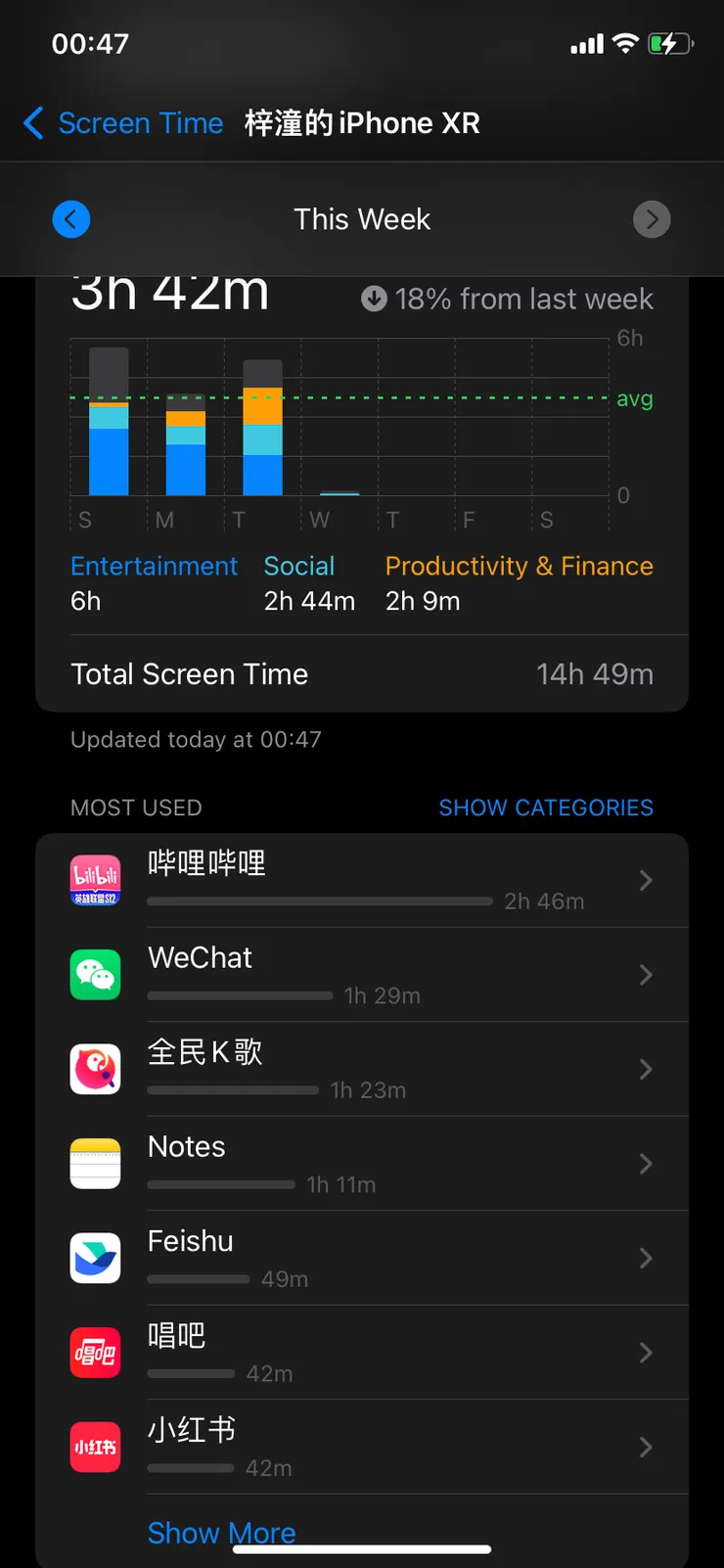Click the charging battery icon
The height and width of the screenshot is (1568, 724).
click(x=671, y=43)
